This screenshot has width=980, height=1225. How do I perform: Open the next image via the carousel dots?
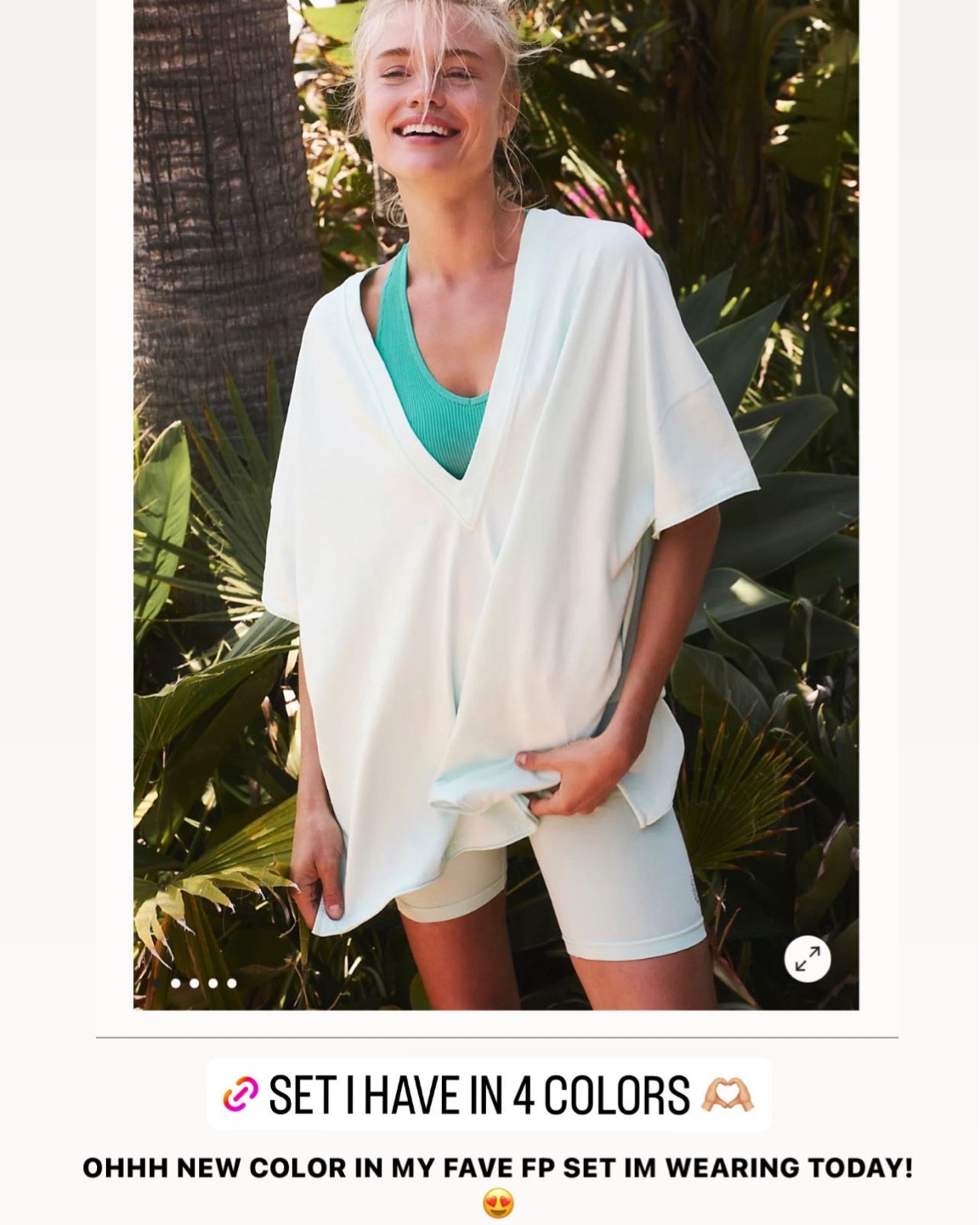pyautogui.click(x=195, y=983)
